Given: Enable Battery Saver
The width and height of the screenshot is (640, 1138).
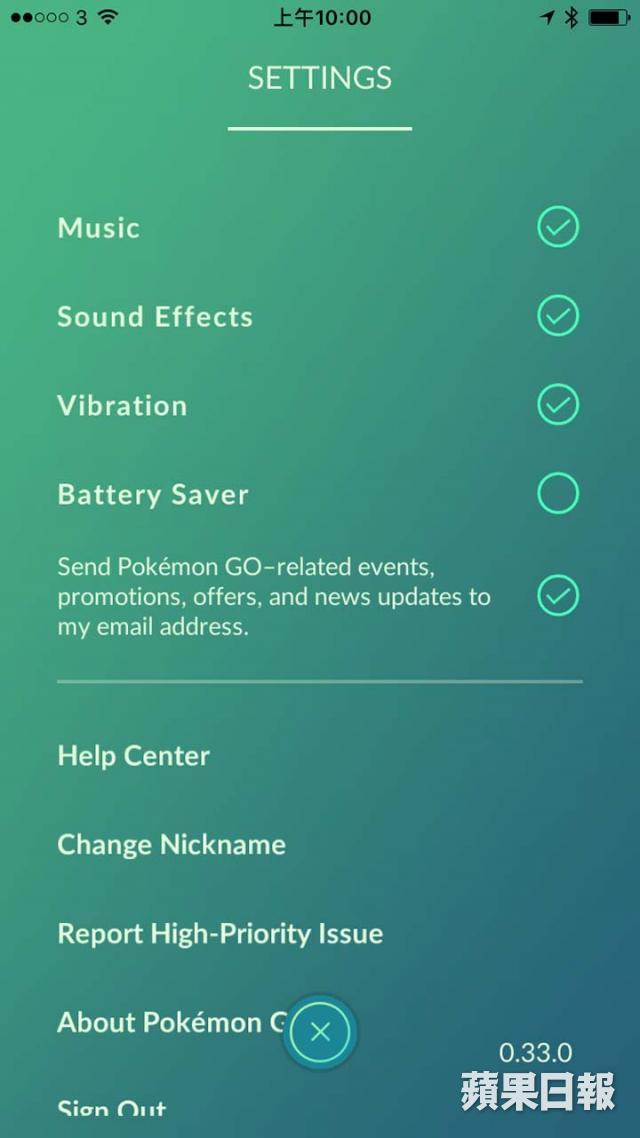Looking at the screenshot, I should click(558, 493).
